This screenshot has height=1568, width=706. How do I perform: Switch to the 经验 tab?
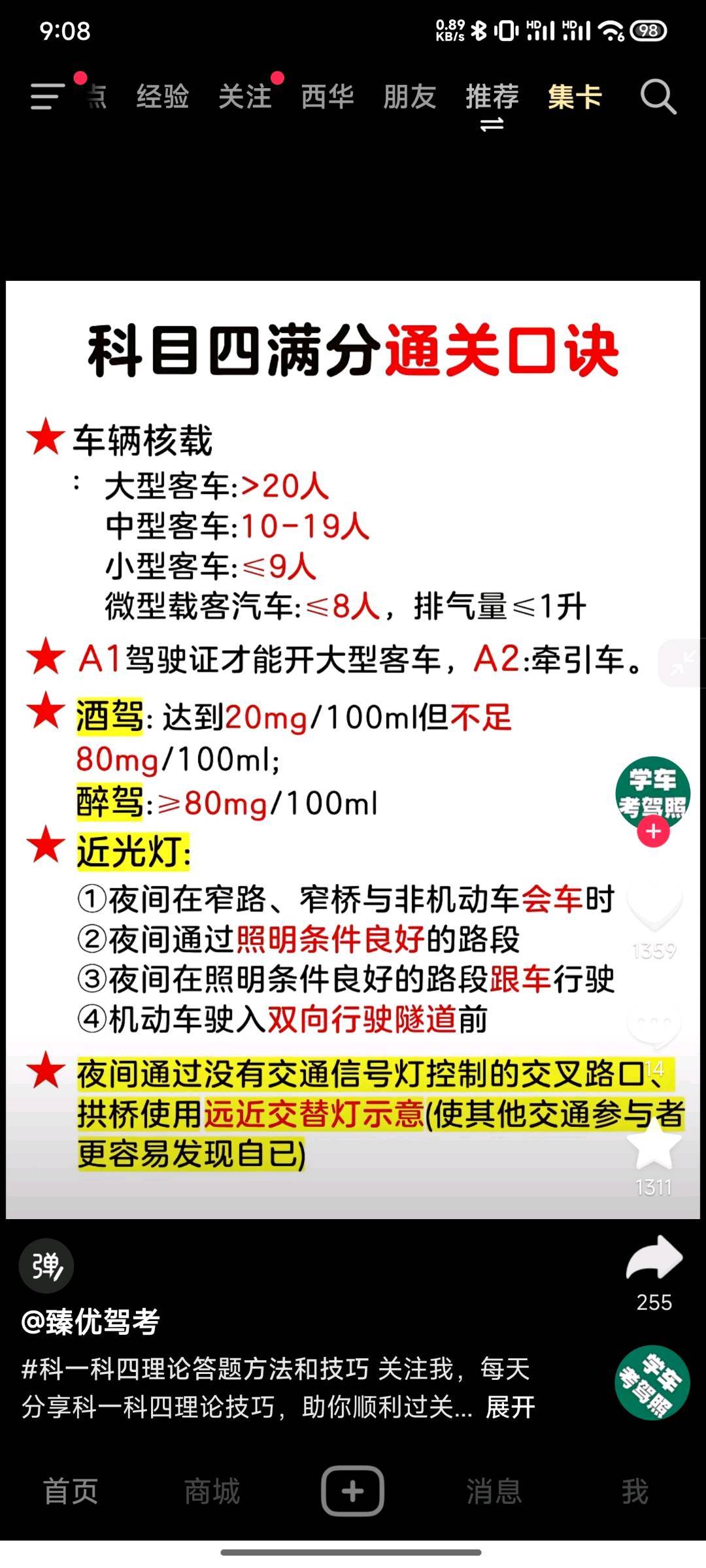pyautogui.click(x=162, y=97)
